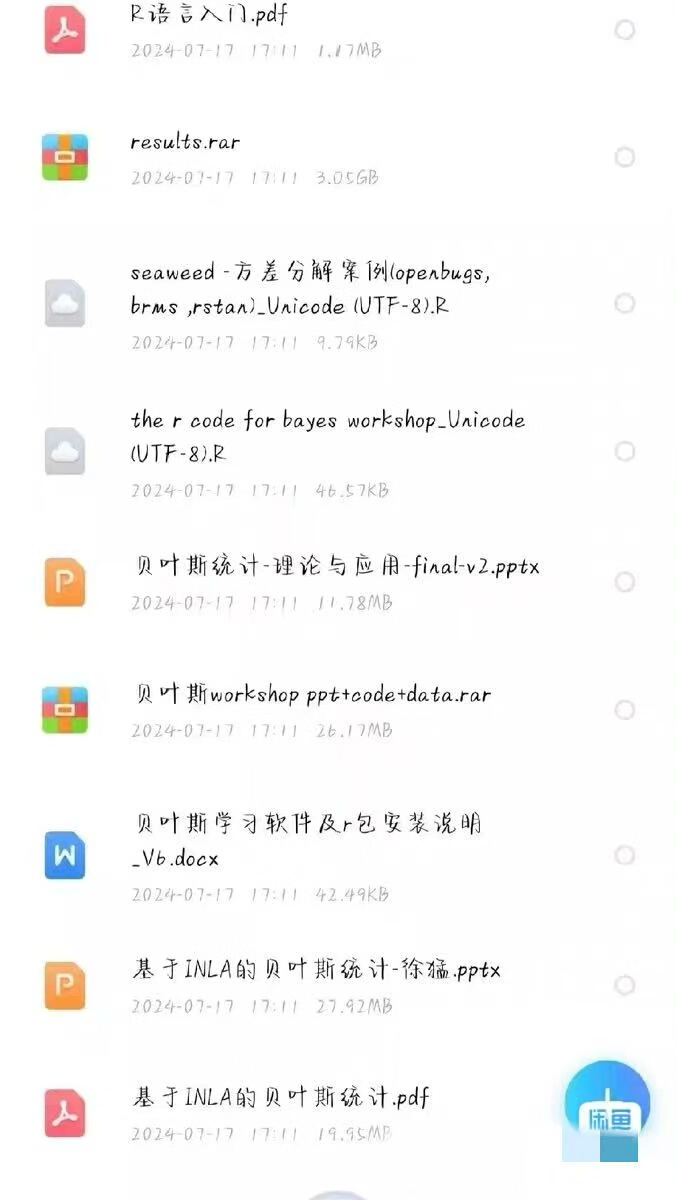Open 基于INLA的贝叶斯统计-徐猛.pptx
The width and height of the screenshot is (676, 1200).
tap(316, 969)
